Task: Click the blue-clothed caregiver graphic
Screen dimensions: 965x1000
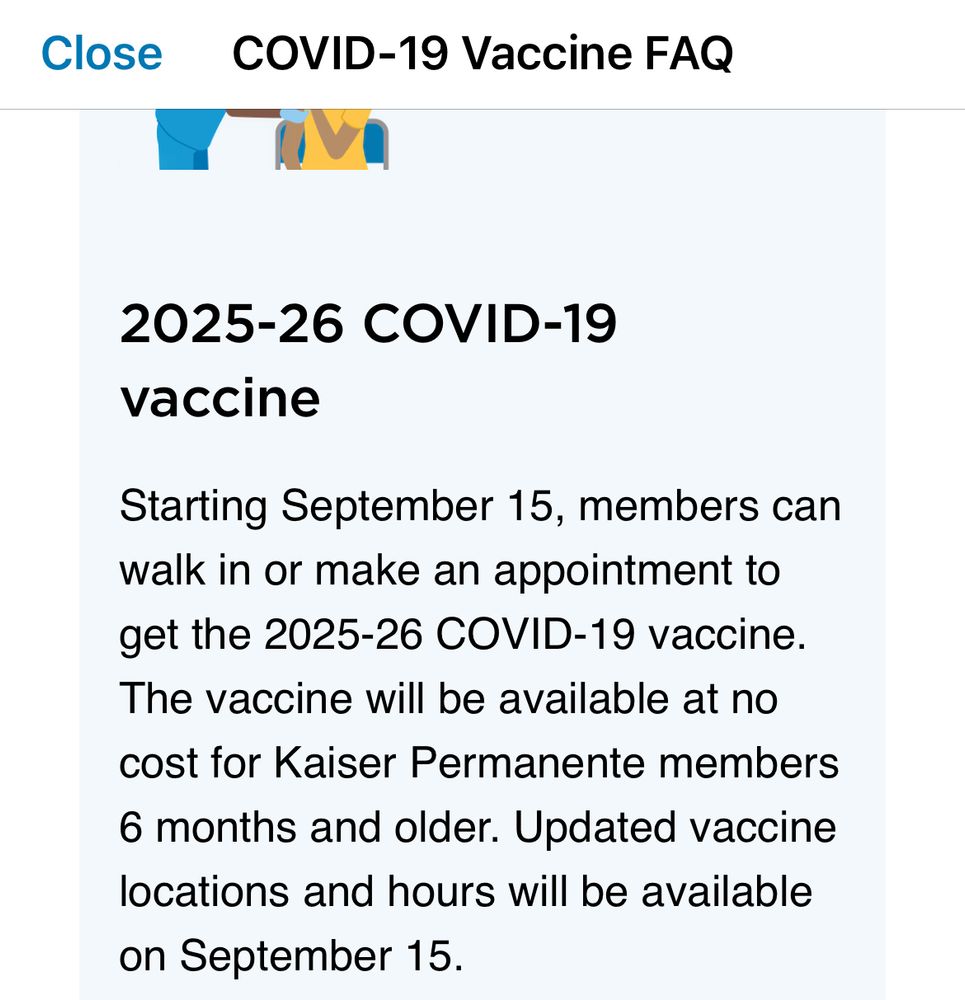Action: coord(185,140)
